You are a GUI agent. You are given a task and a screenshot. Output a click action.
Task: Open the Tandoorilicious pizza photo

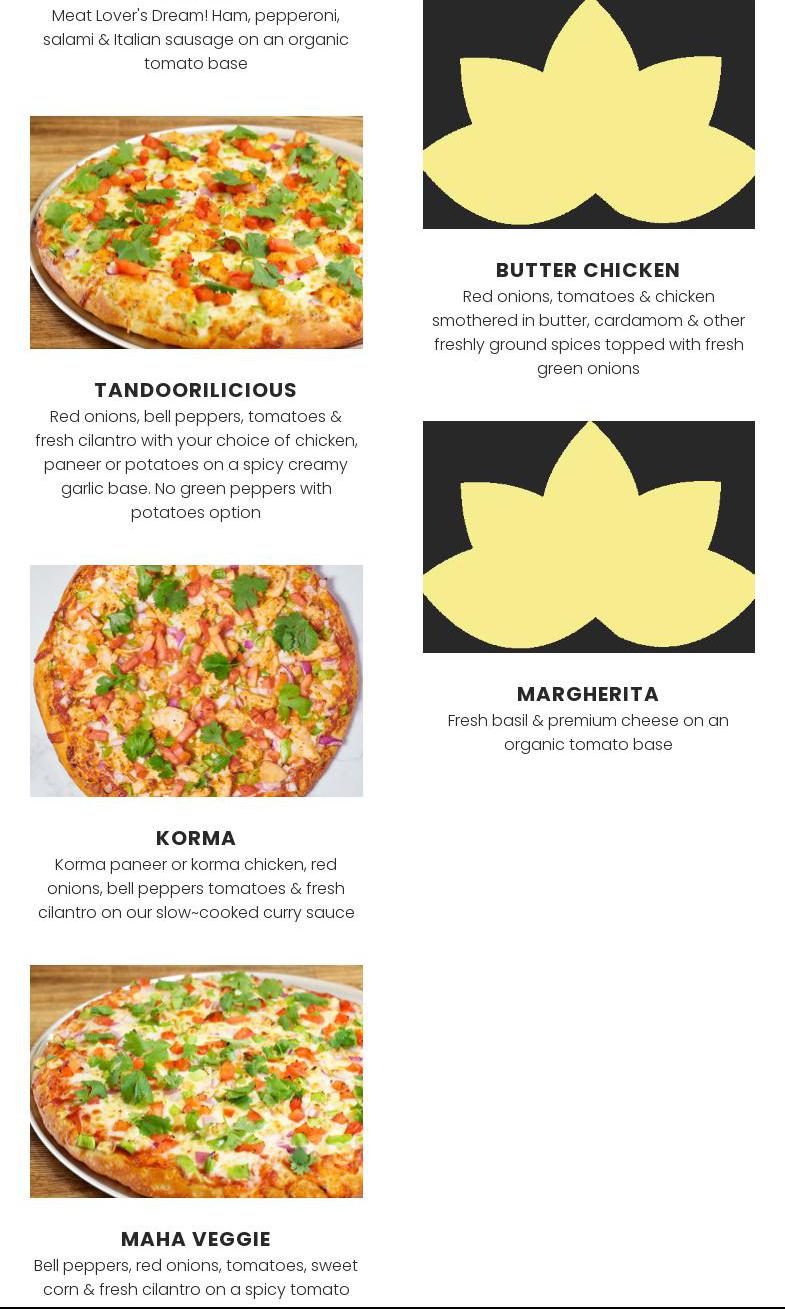click(x=196, y=232)
